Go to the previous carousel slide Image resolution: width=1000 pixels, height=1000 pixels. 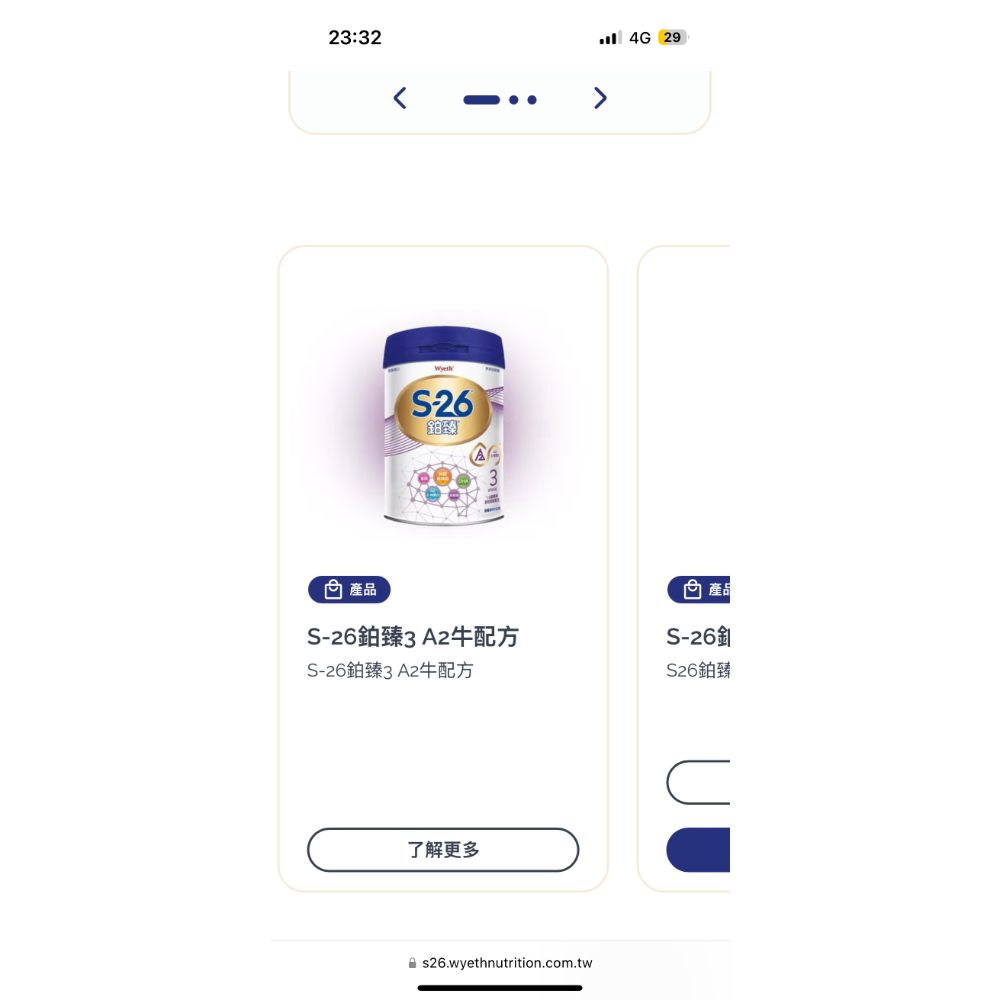(400, 98)
